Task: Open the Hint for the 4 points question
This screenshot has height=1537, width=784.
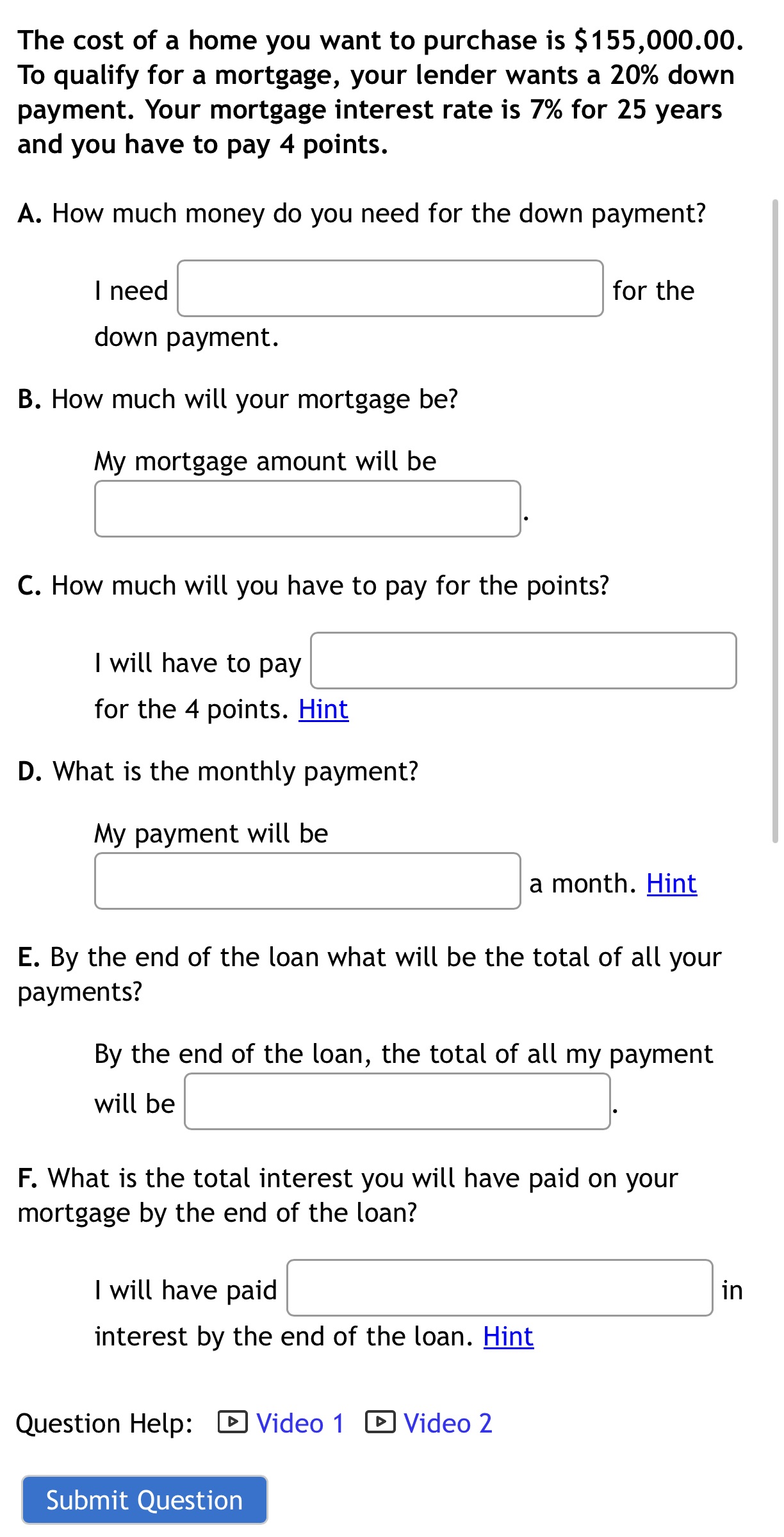Action: [323, 709]
